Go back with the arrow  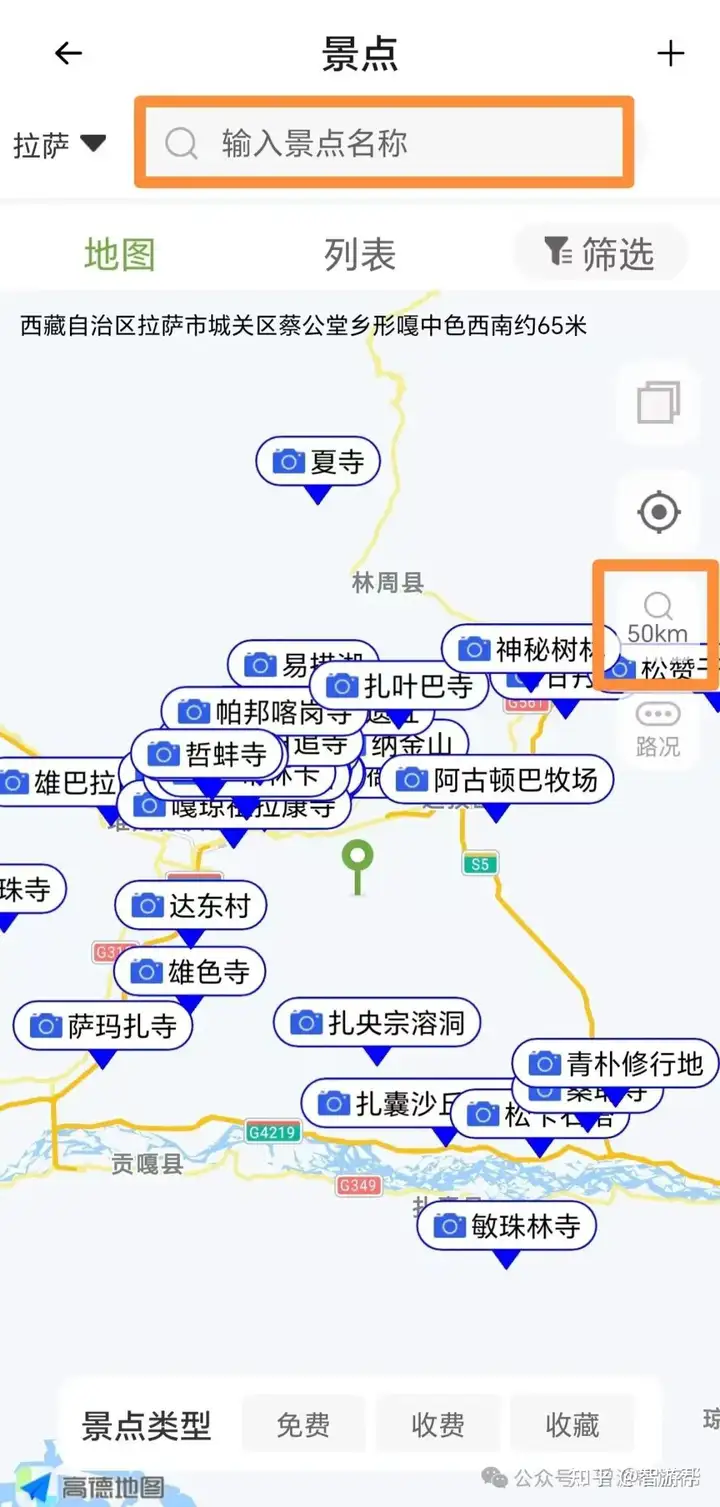click(68, 54)
